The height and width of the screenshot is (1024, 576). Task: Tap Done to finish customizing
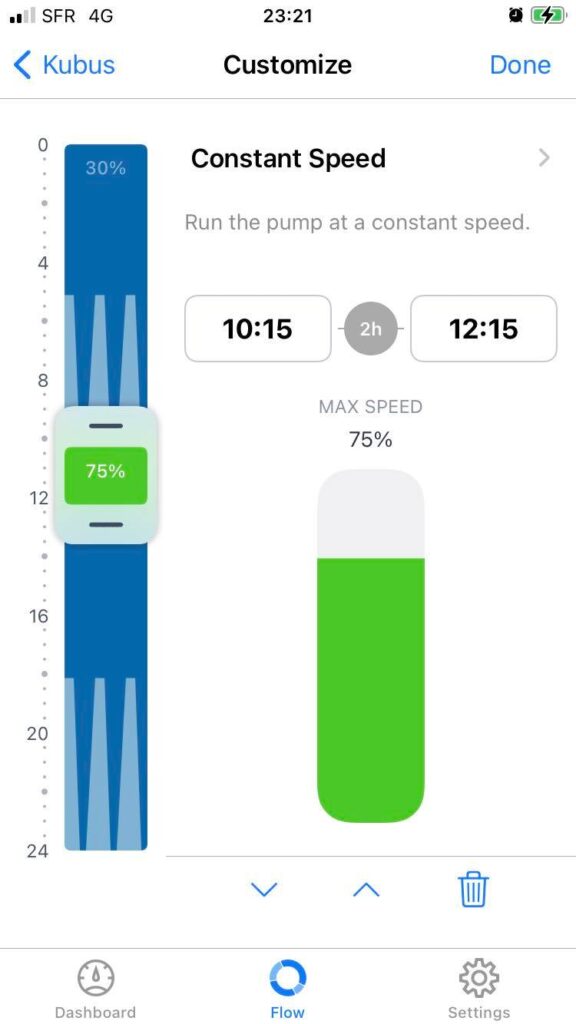click(520, 65)
